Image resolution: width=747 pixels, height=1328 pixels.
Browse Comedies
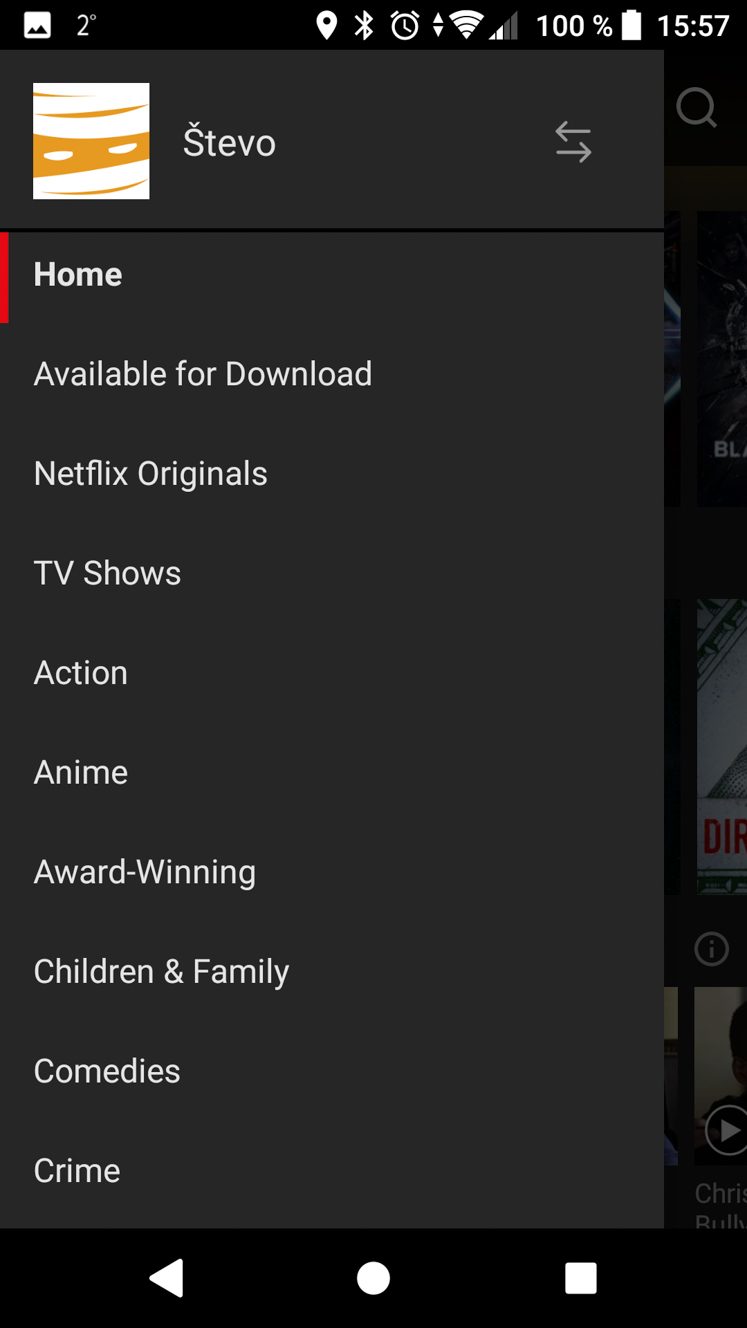332,1071
